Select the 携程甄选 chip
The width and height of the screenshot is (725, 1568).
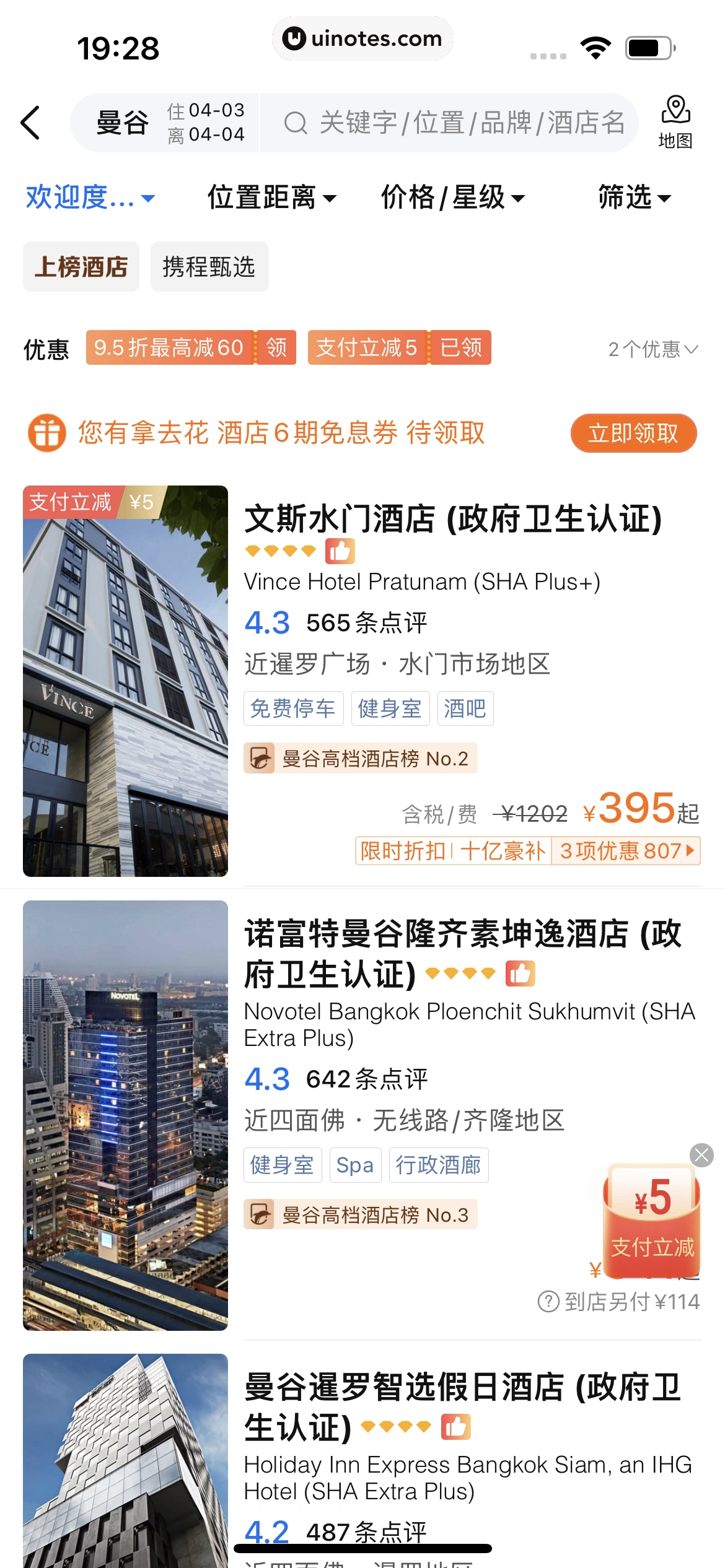tap(209, 267)
